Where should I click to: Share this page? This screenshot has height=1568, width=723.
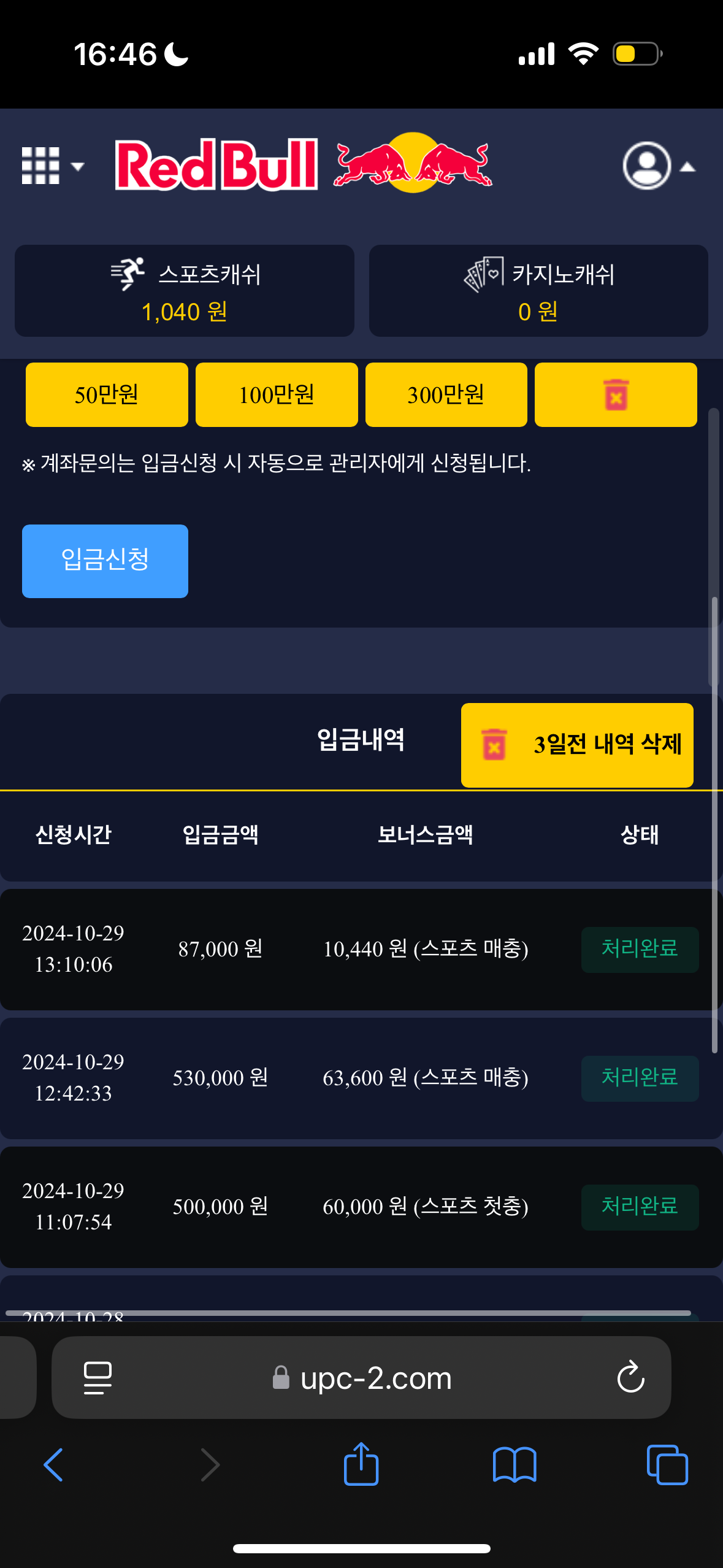point(361,1465)
